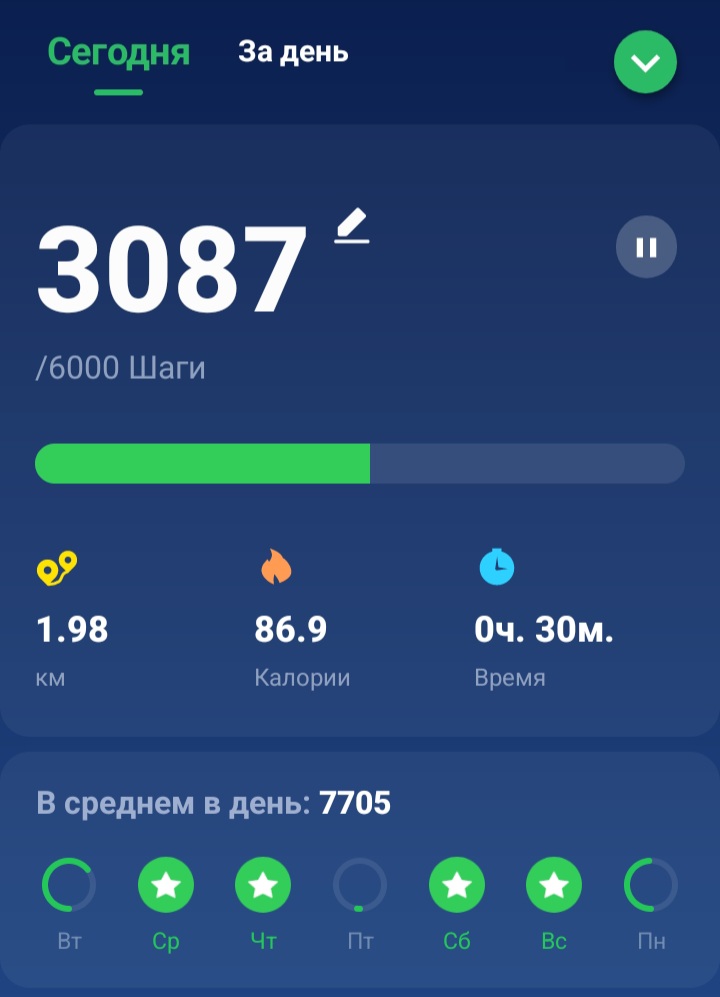Expand the green chevron dropdown
The width and height of the screenshot is (720, 997).
(x=645, y=64)
